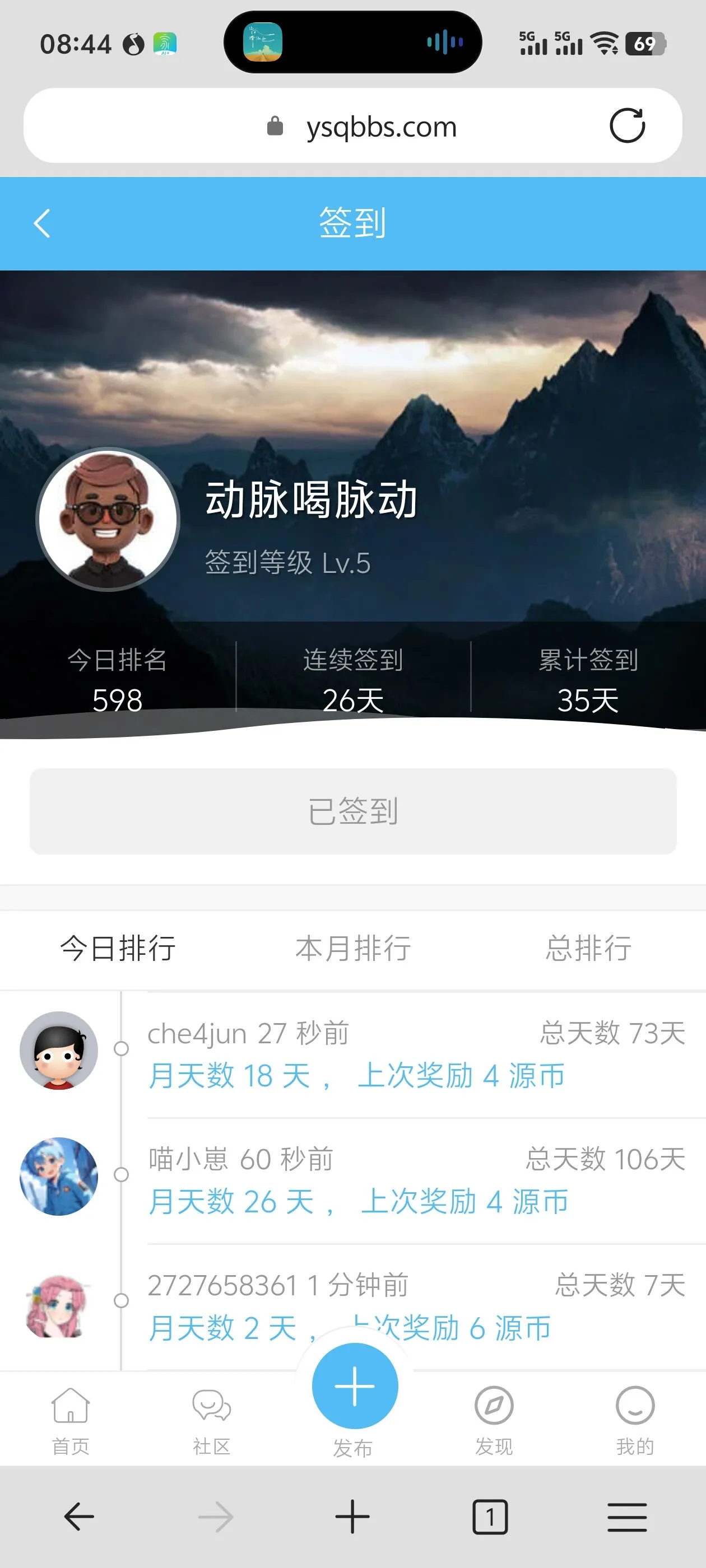This screenshot has width=706, height=1568.
Task: Open the browser hamburger menu
Action: (627, 1516)
